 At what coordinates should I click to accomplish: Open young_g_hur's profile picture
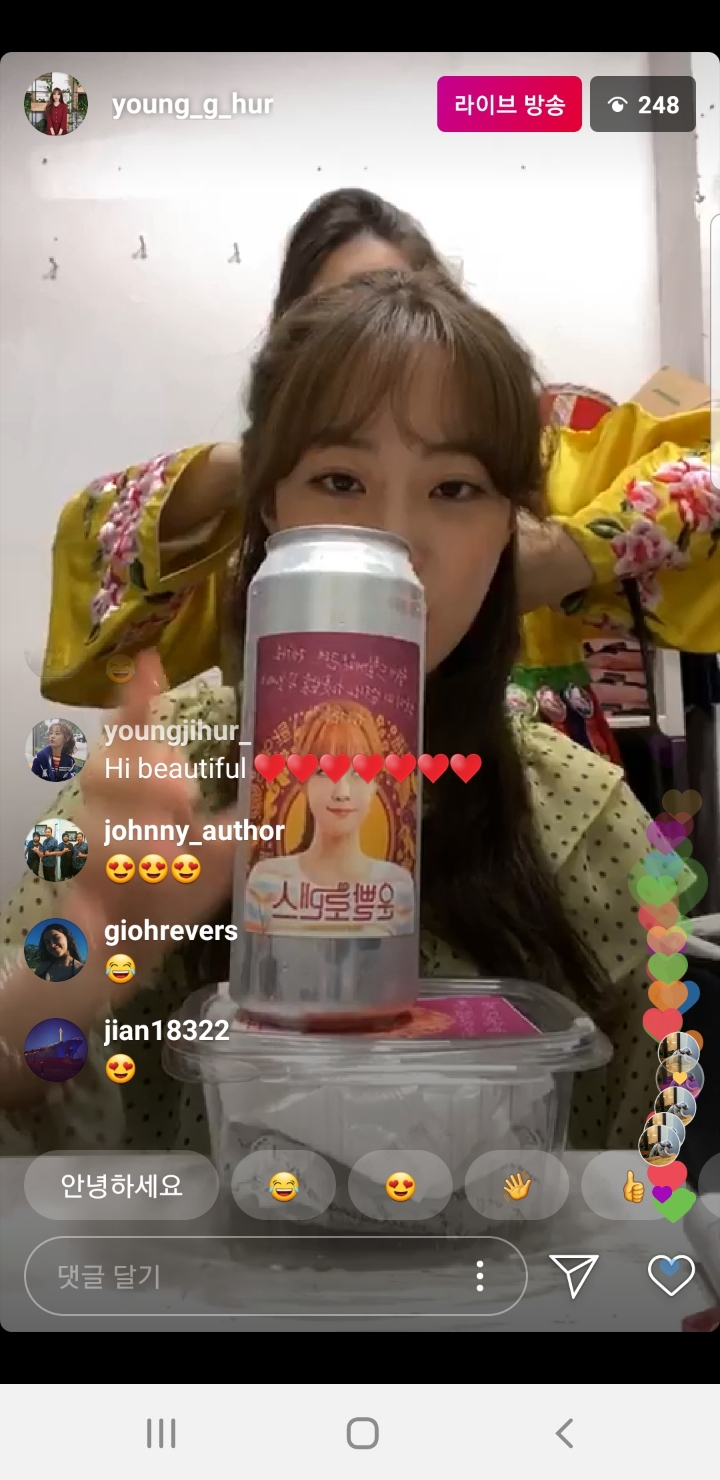click(x=56, y=104)
